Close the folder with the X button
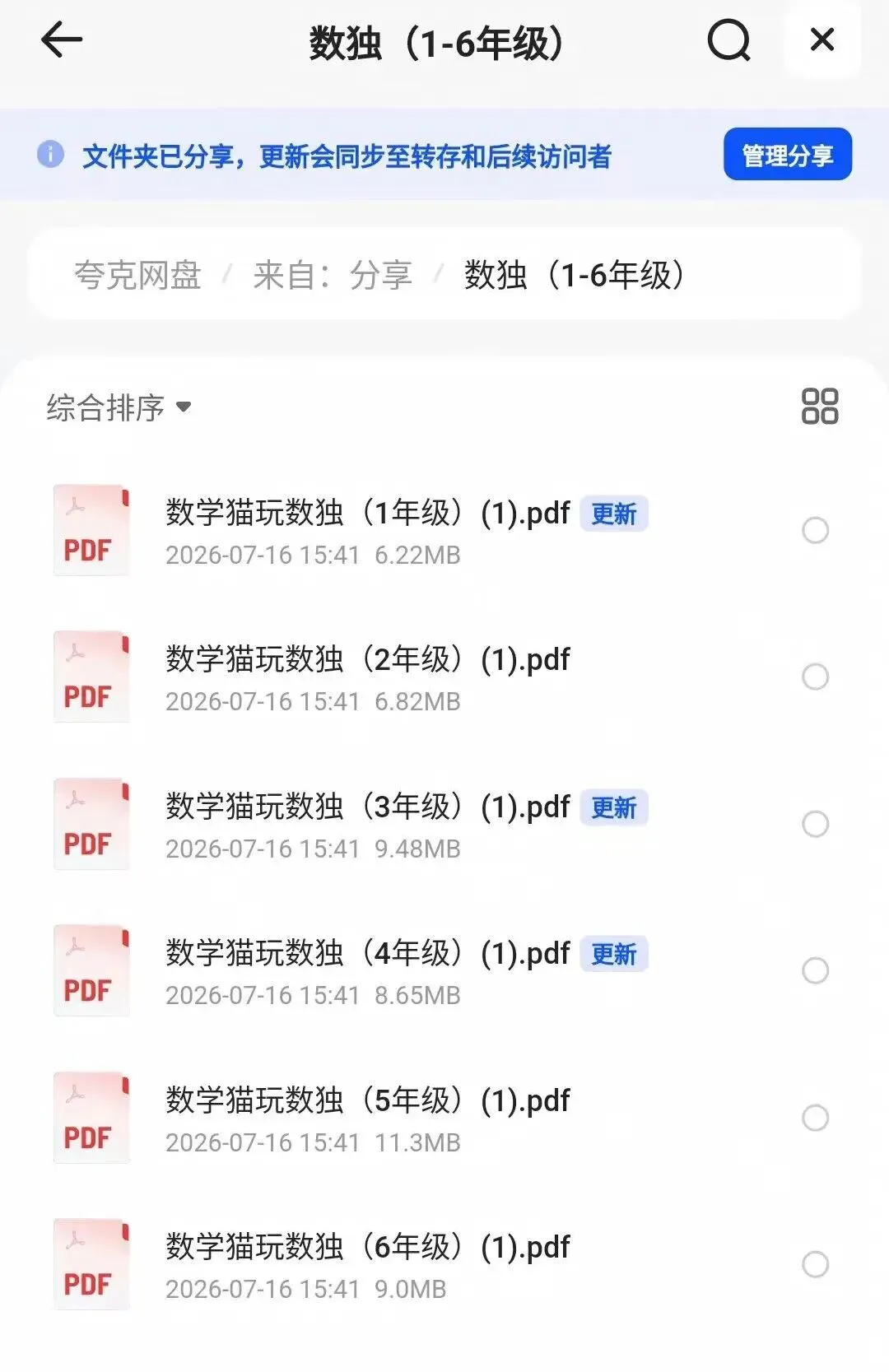The image size is (889, 1372). coord(822,39)
